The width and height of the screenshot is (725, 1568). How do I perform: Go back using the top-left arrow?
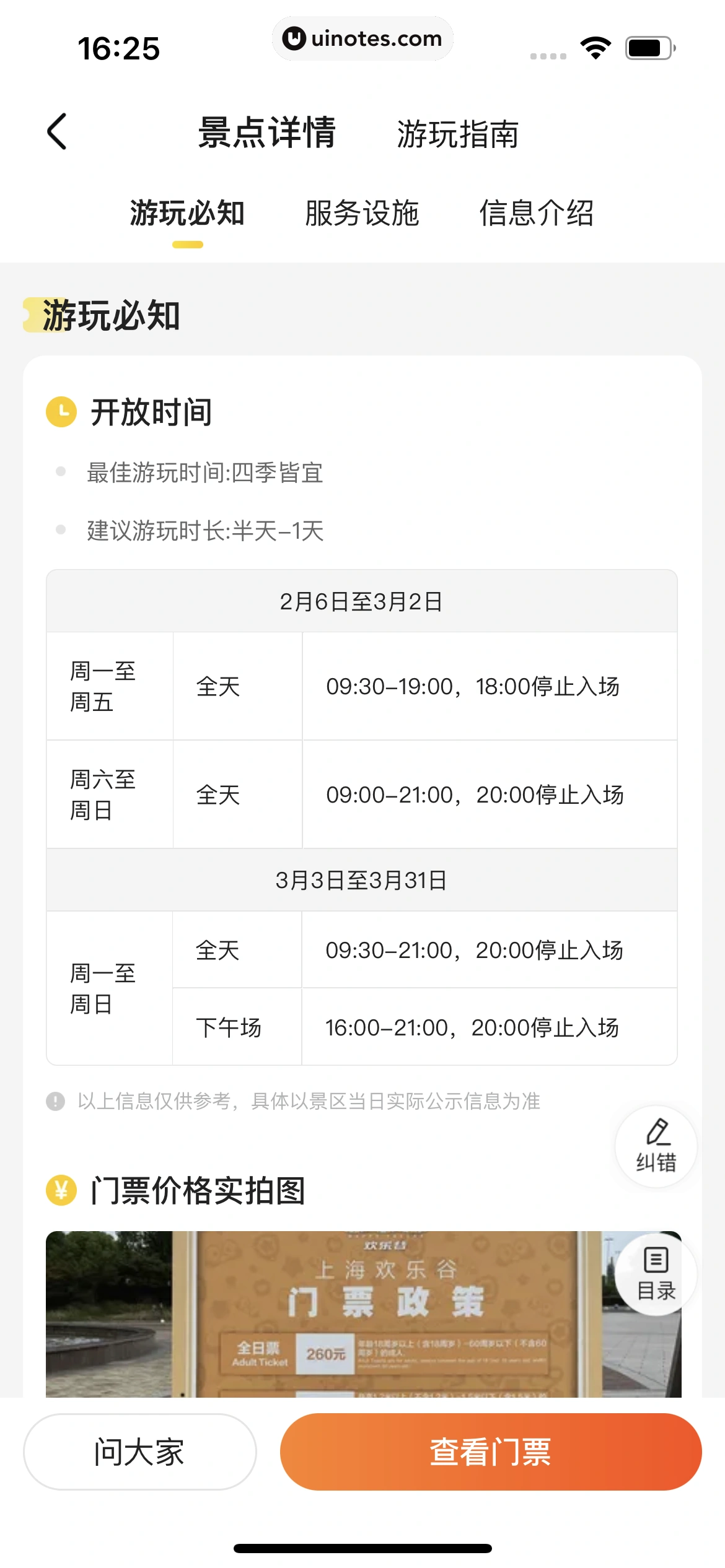click(x=57, y=131)
